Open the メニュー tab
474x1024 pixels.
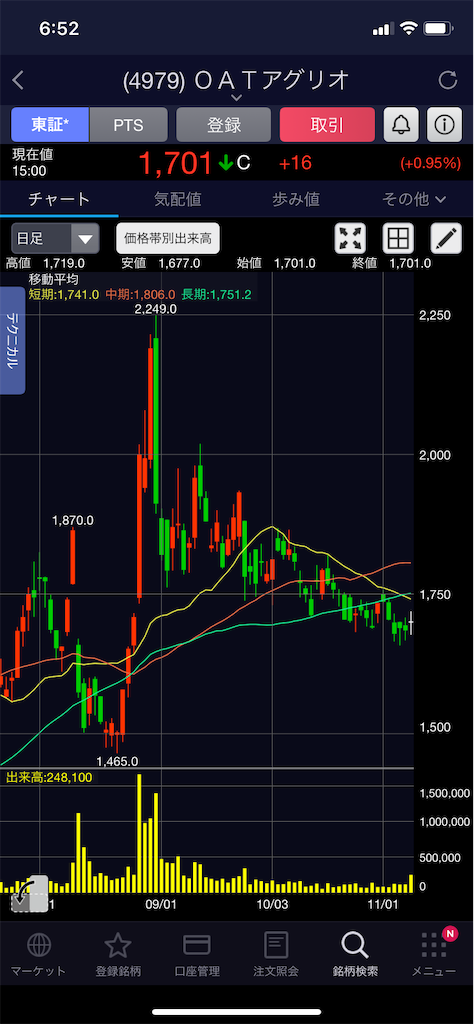[434, 954]
